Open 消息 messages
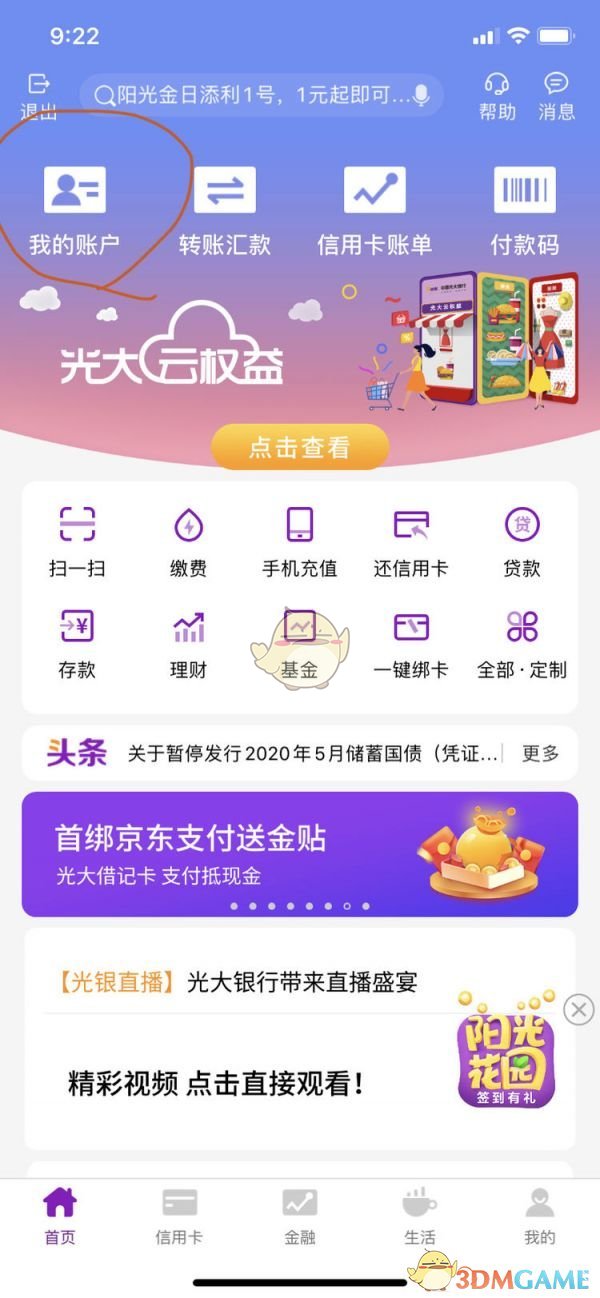 [556, 96]
